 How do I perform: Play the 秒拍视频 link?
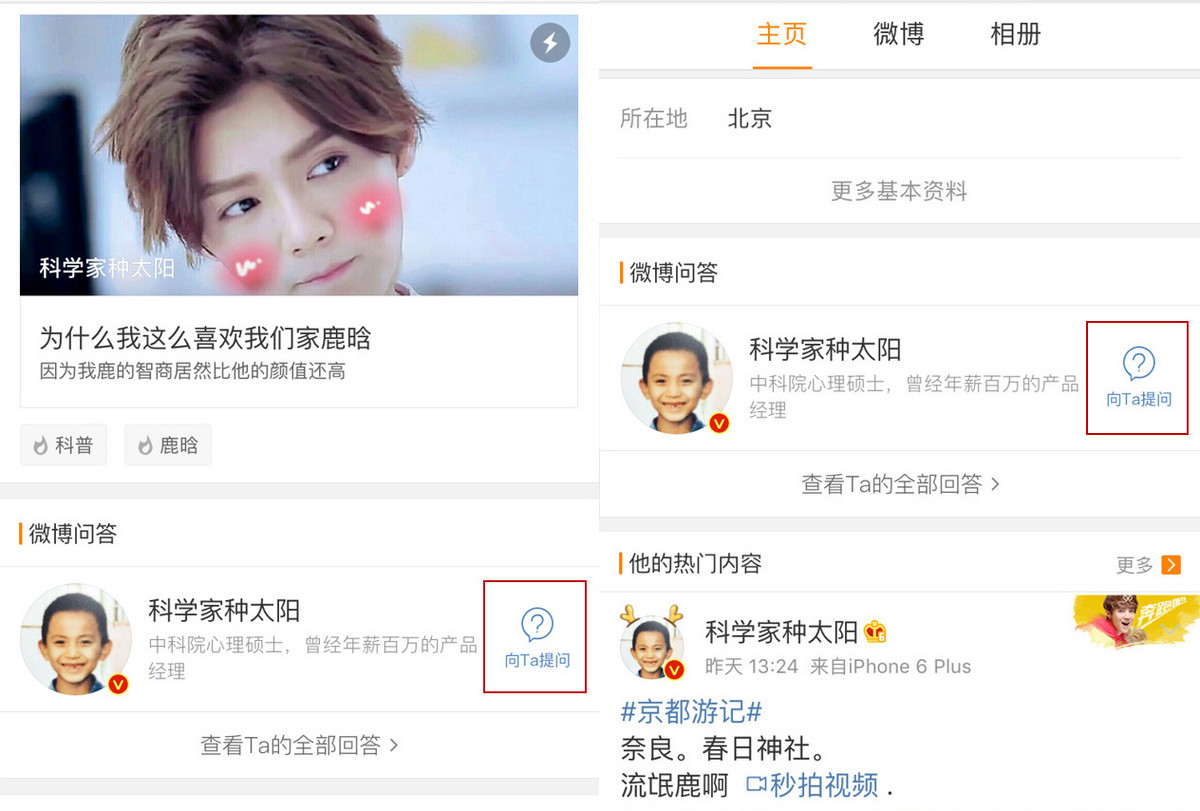(x=813, y=784)
